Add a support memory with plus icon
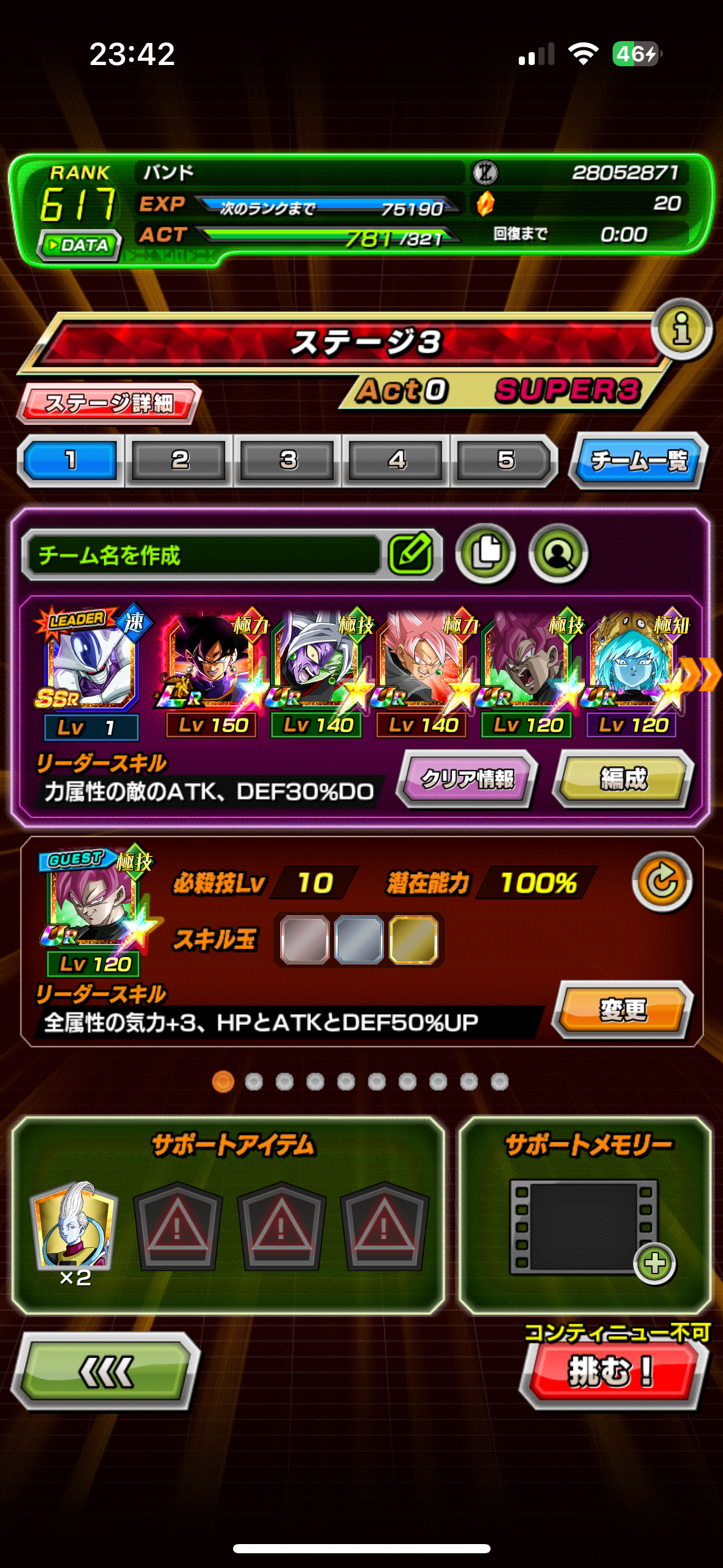This screenshot has height=1568, width=723. [x=654, y=1263]
